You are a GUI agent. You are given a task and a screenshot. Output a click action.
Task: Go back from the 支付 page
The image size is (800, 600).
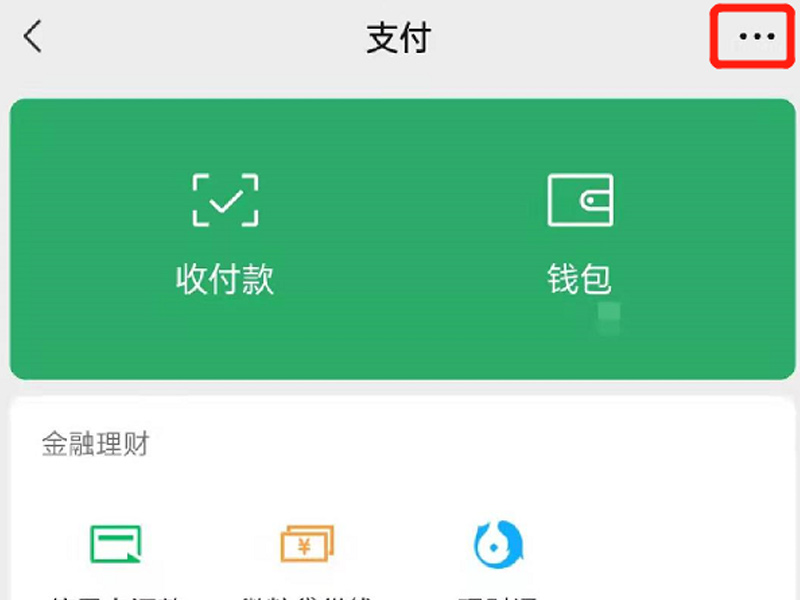[x=33, y=37]
